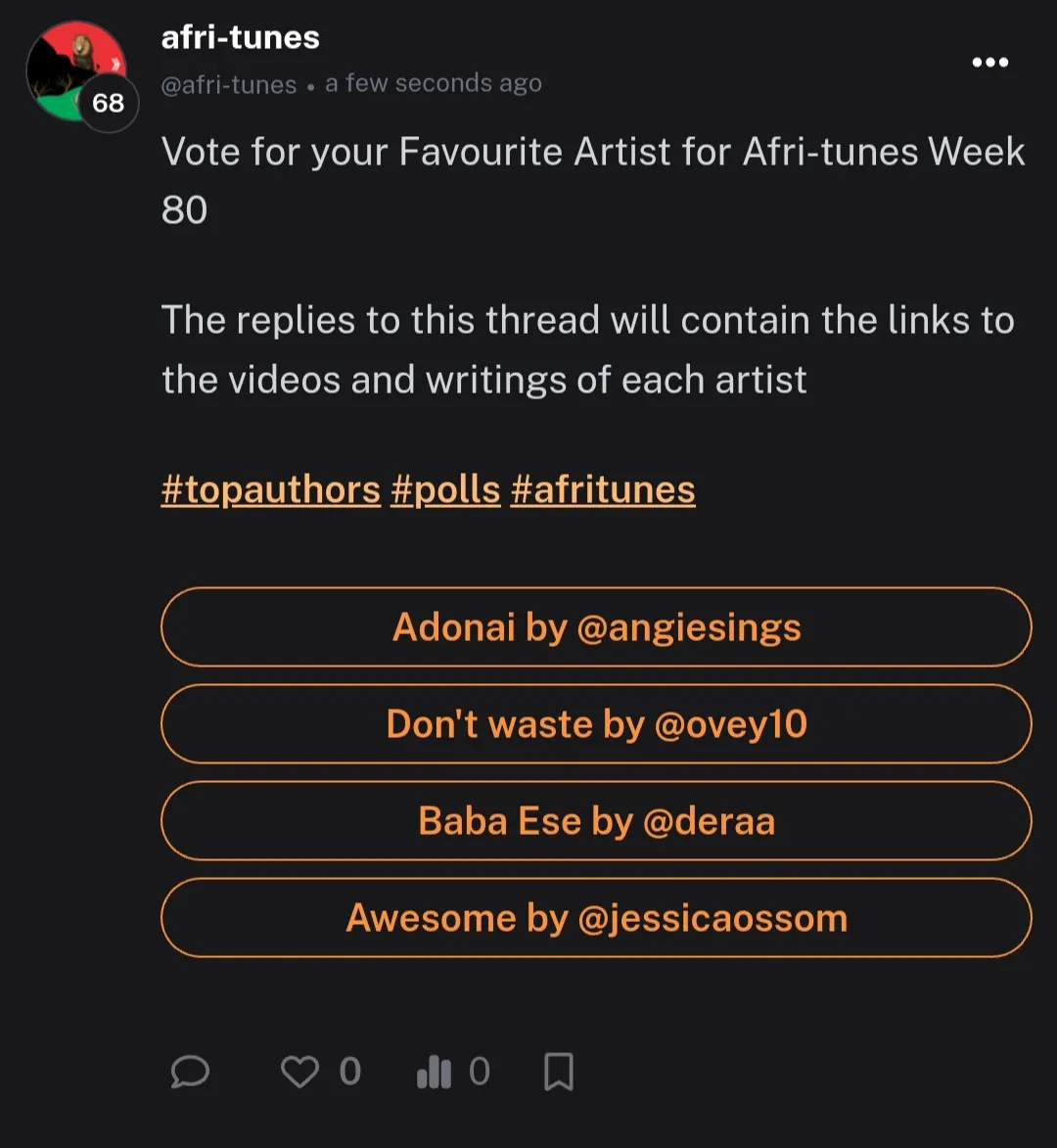Open the #topauthors hashtag
Viewport: 1057px width, 1148px height.
270,489
